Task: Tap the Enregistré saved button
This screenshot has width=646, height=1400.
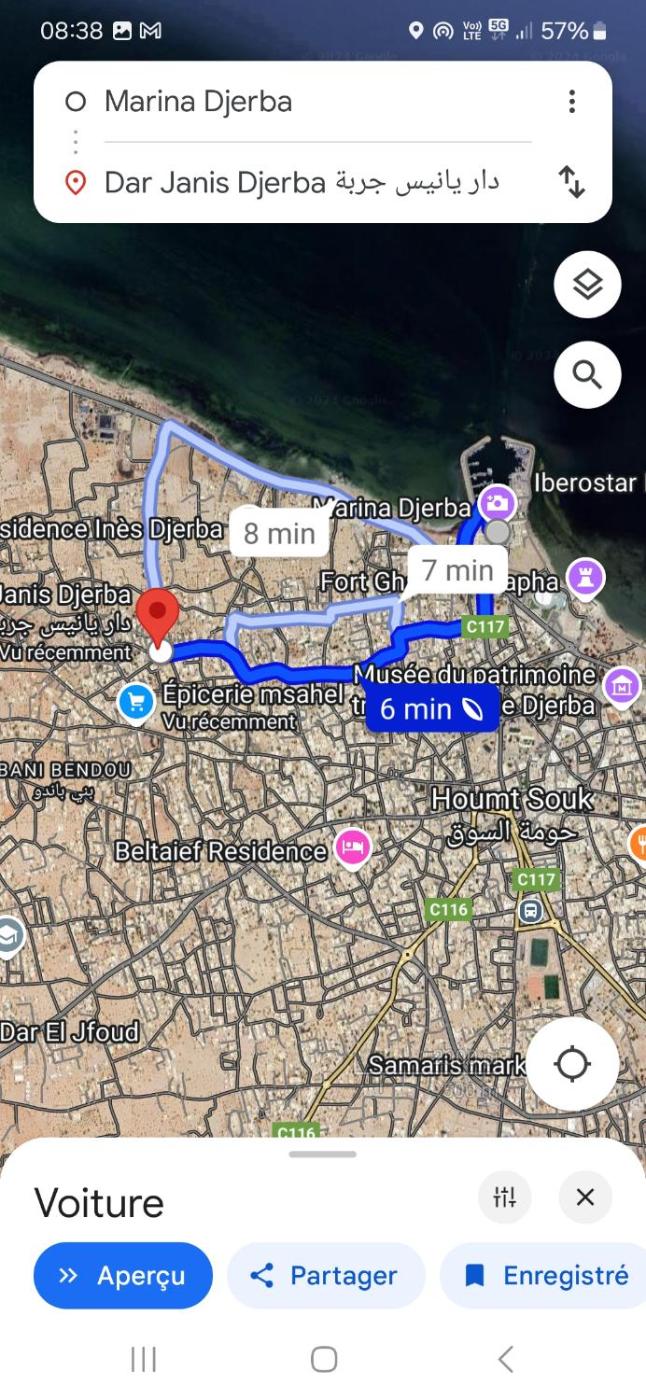Action: pos(547,1276)
